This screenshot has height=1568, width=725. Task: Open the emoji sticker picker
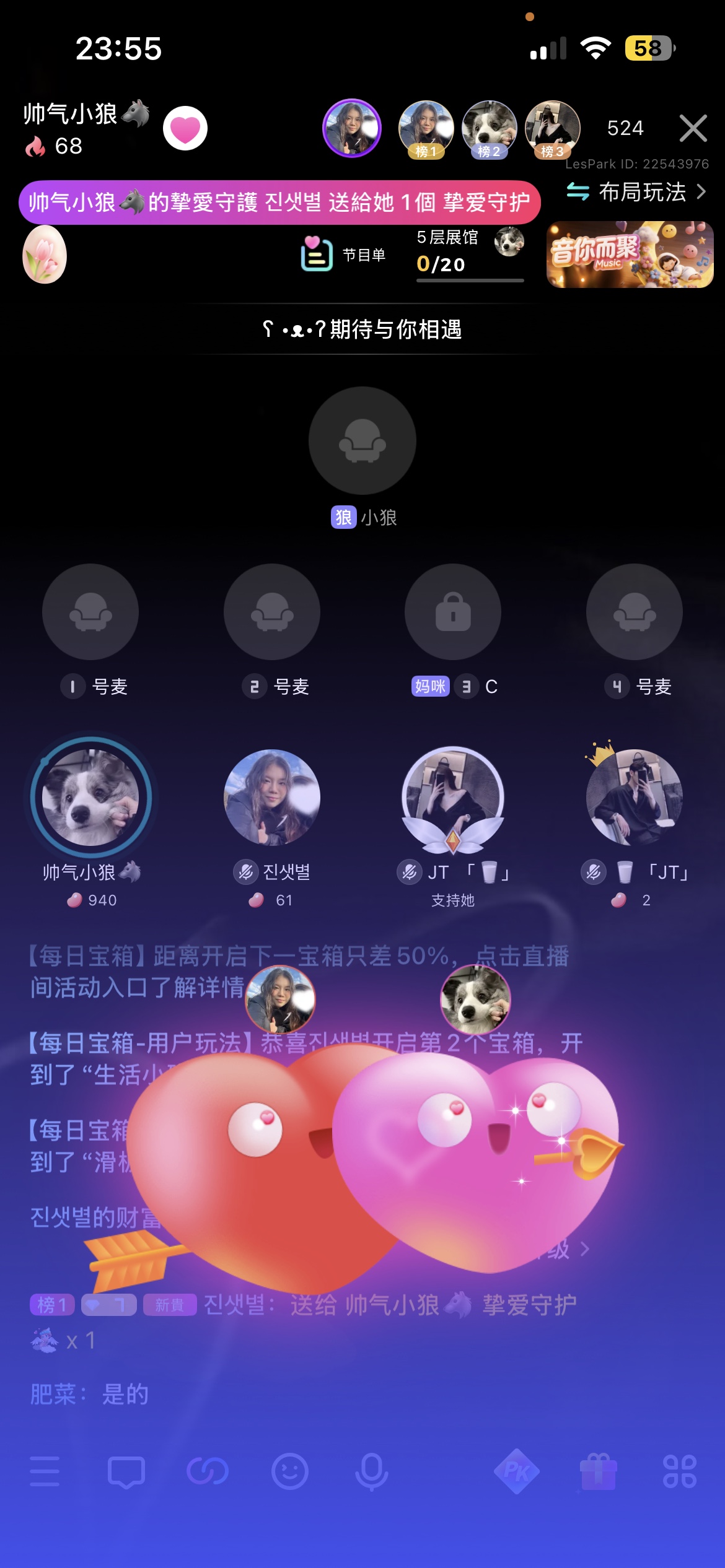(x=289, y=1471)
